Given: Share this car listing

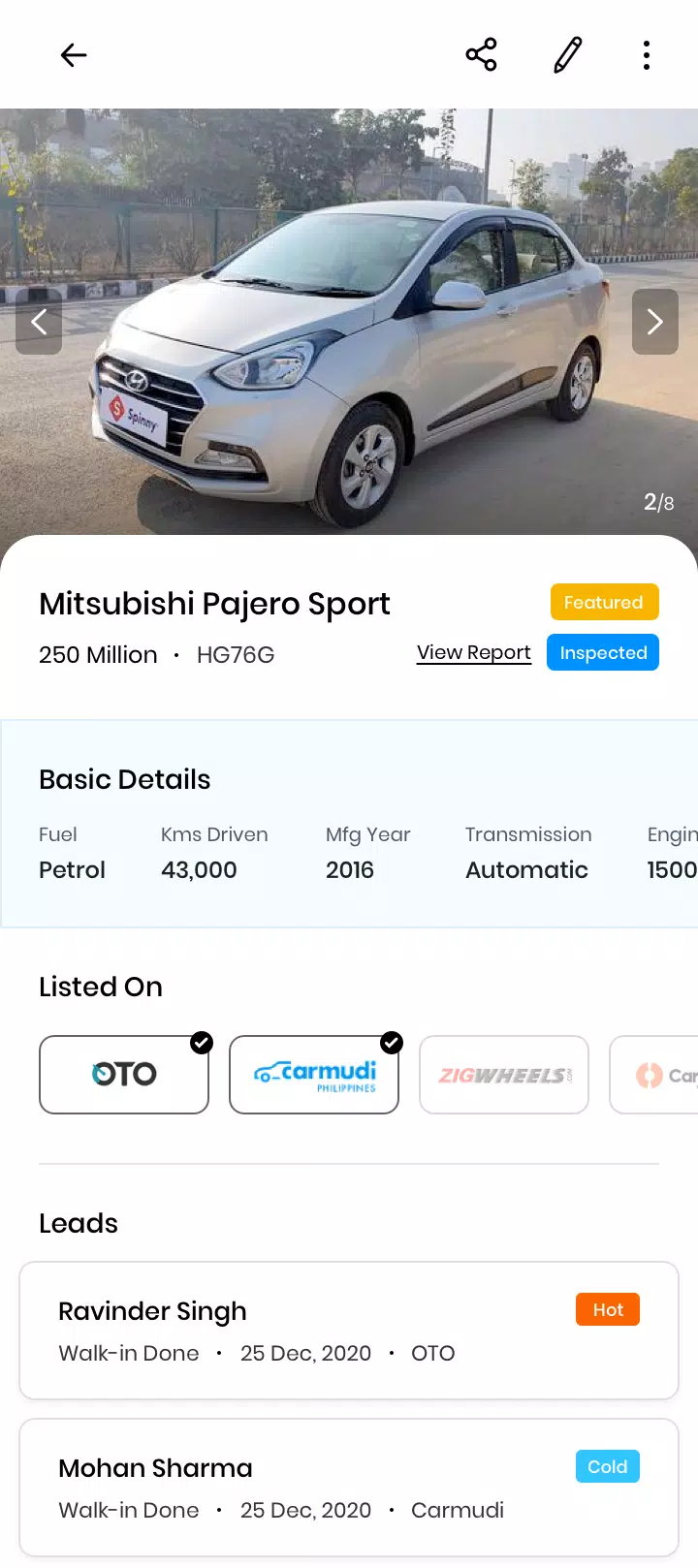Looking at the screenshot, I should [x=481, y=55].
